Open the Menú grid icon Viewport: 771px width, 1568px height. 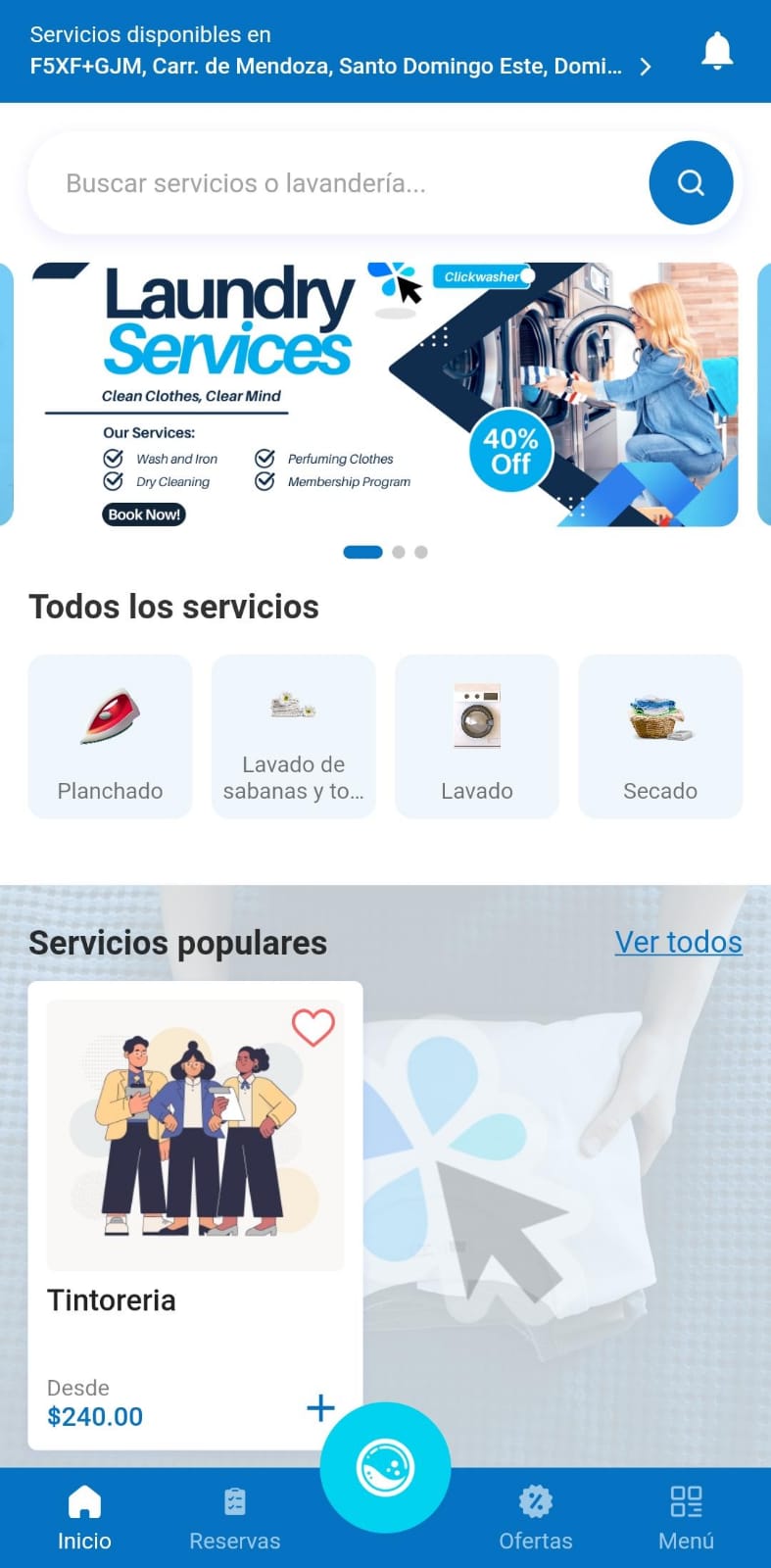pyautogui.click(x=686, y=1500)
